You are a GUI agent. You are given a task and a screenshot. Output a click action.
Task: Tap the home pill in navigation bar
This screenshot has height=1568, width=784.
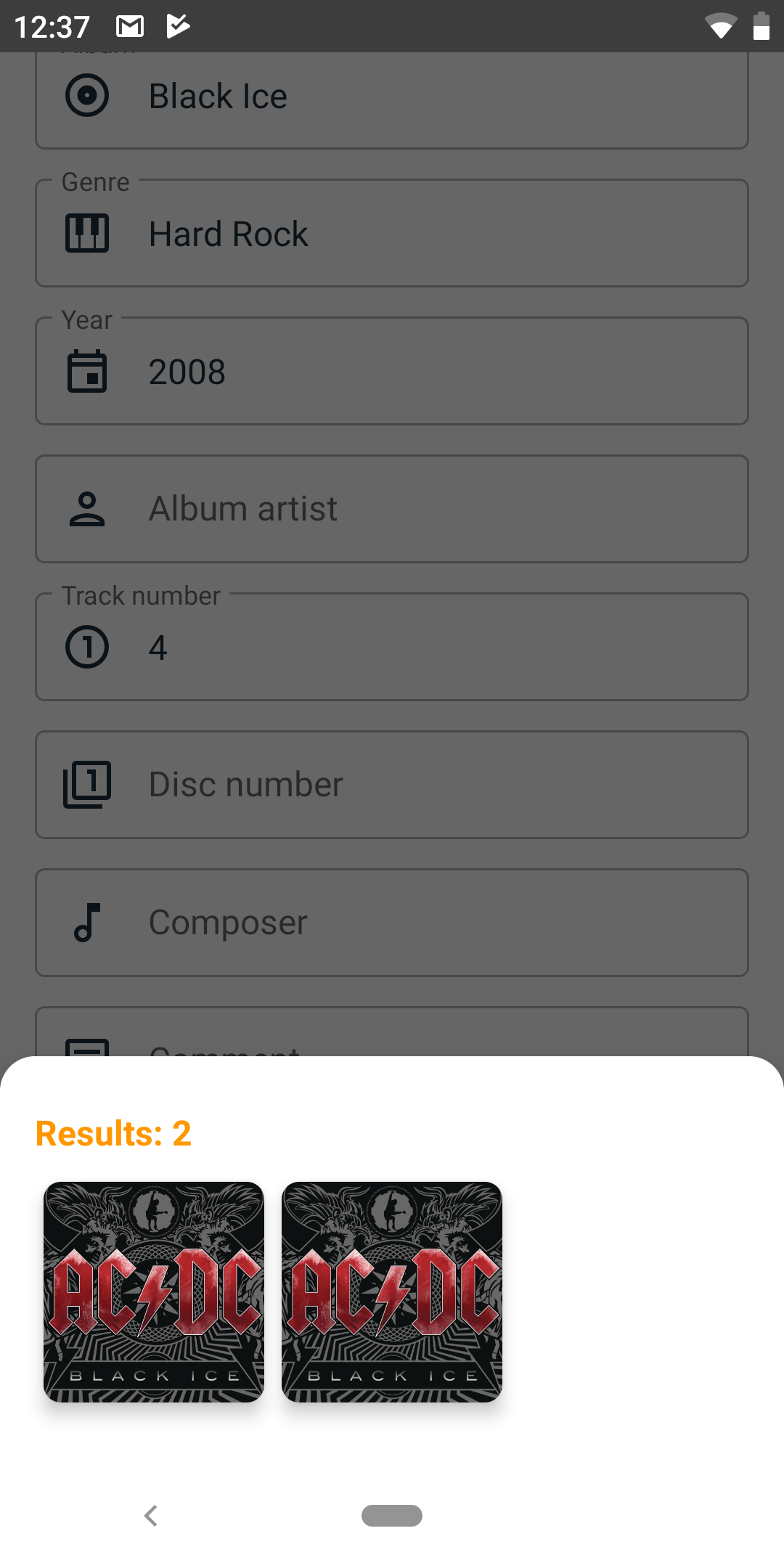click(392, 1516)
